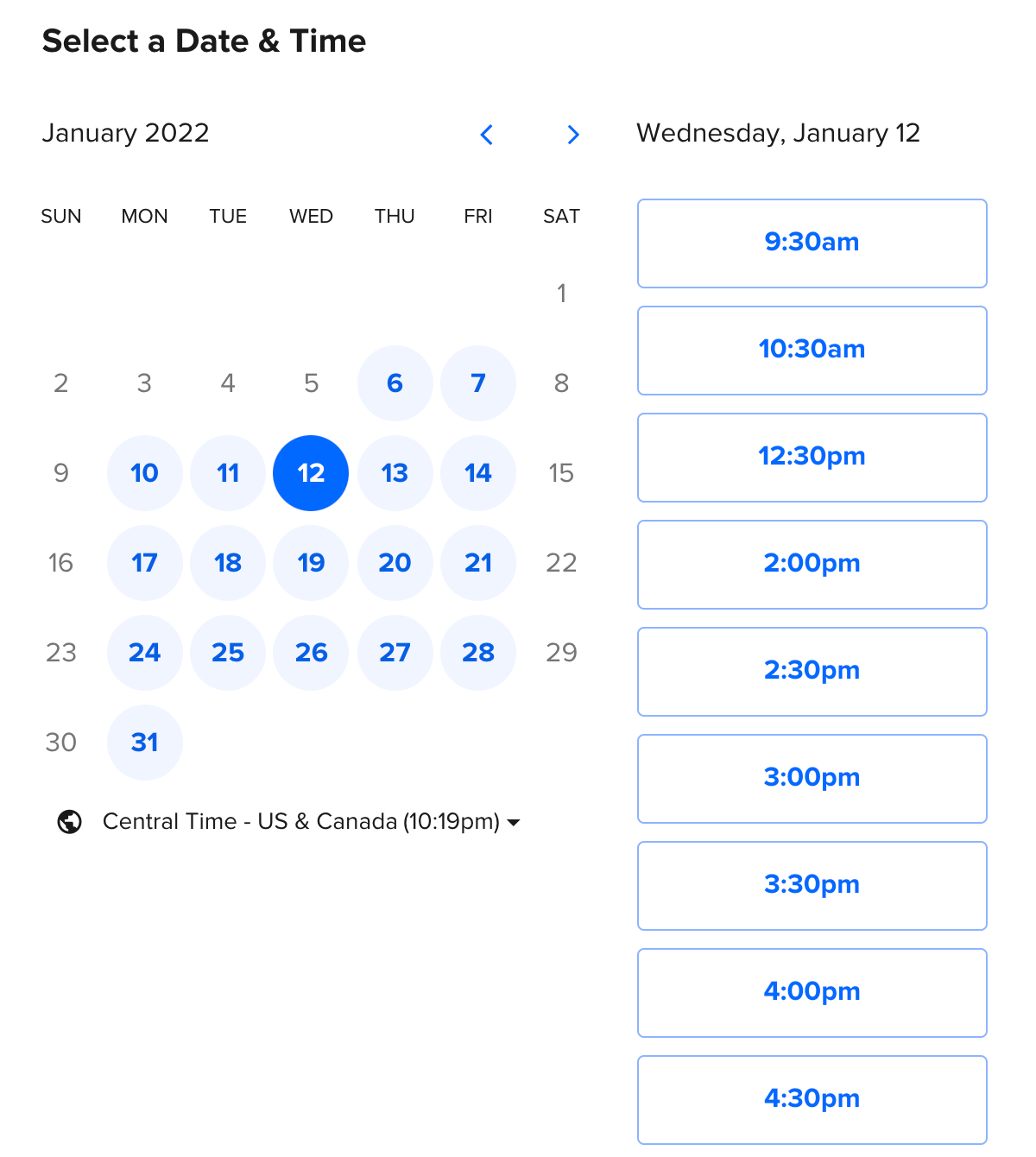Pick January 13 on the calendar
This screenshot has width=1036, height=1157.
(395, 473)
